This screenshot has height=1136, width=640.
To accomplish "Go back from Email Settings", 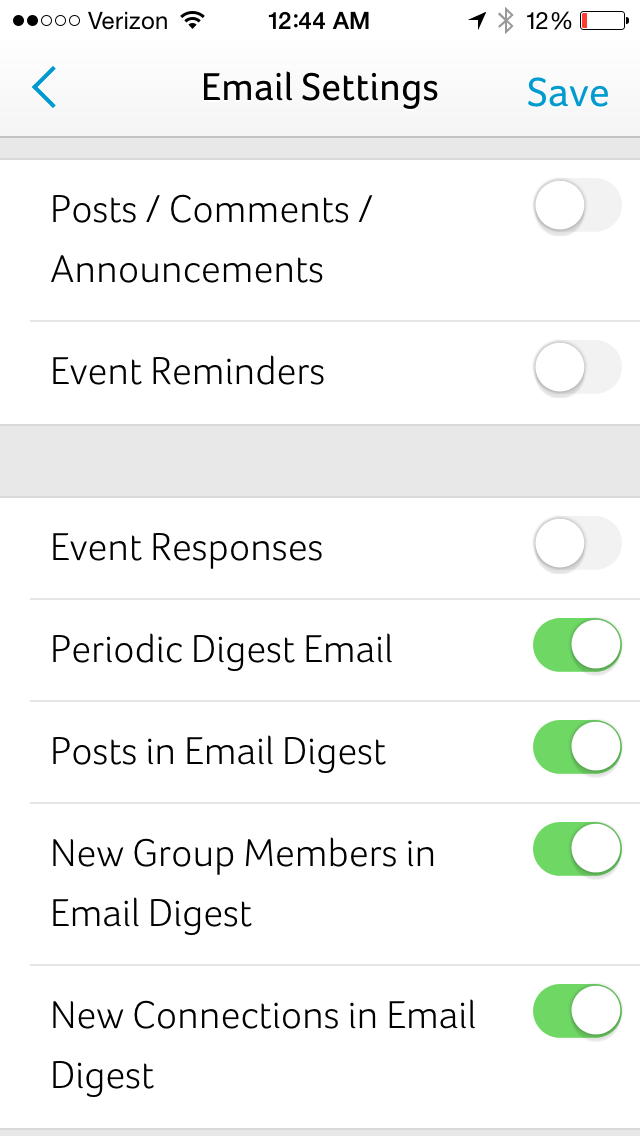I will click(43, 88).
